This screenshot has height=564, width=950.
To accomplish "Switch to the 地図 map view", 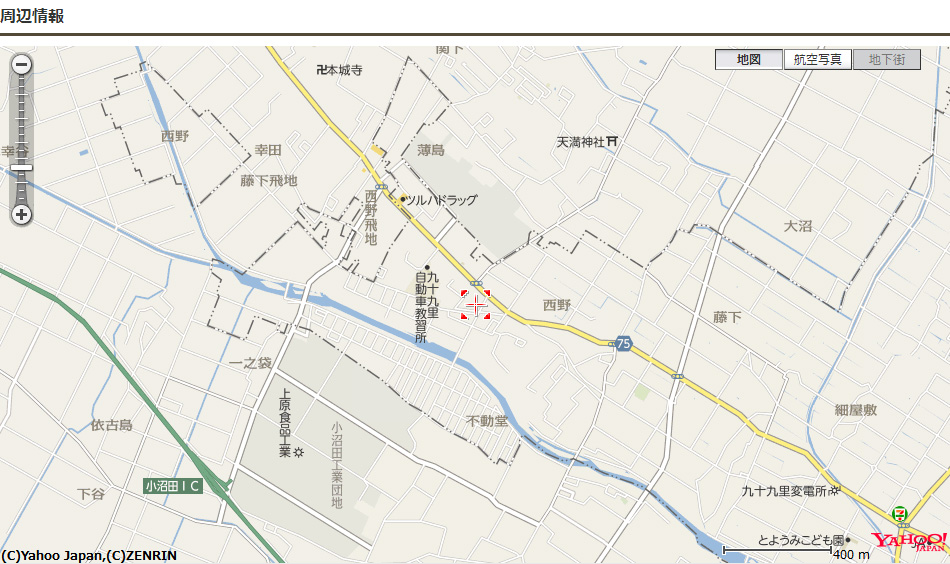I will coord(748,59).
